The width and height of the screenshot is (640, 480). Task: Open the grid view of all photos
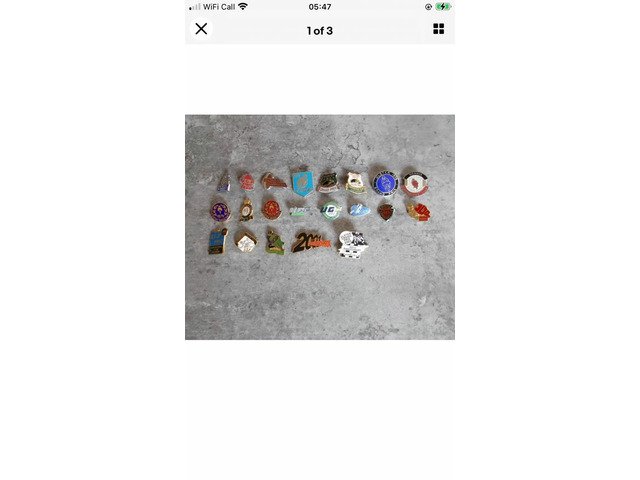pos(438,29)
